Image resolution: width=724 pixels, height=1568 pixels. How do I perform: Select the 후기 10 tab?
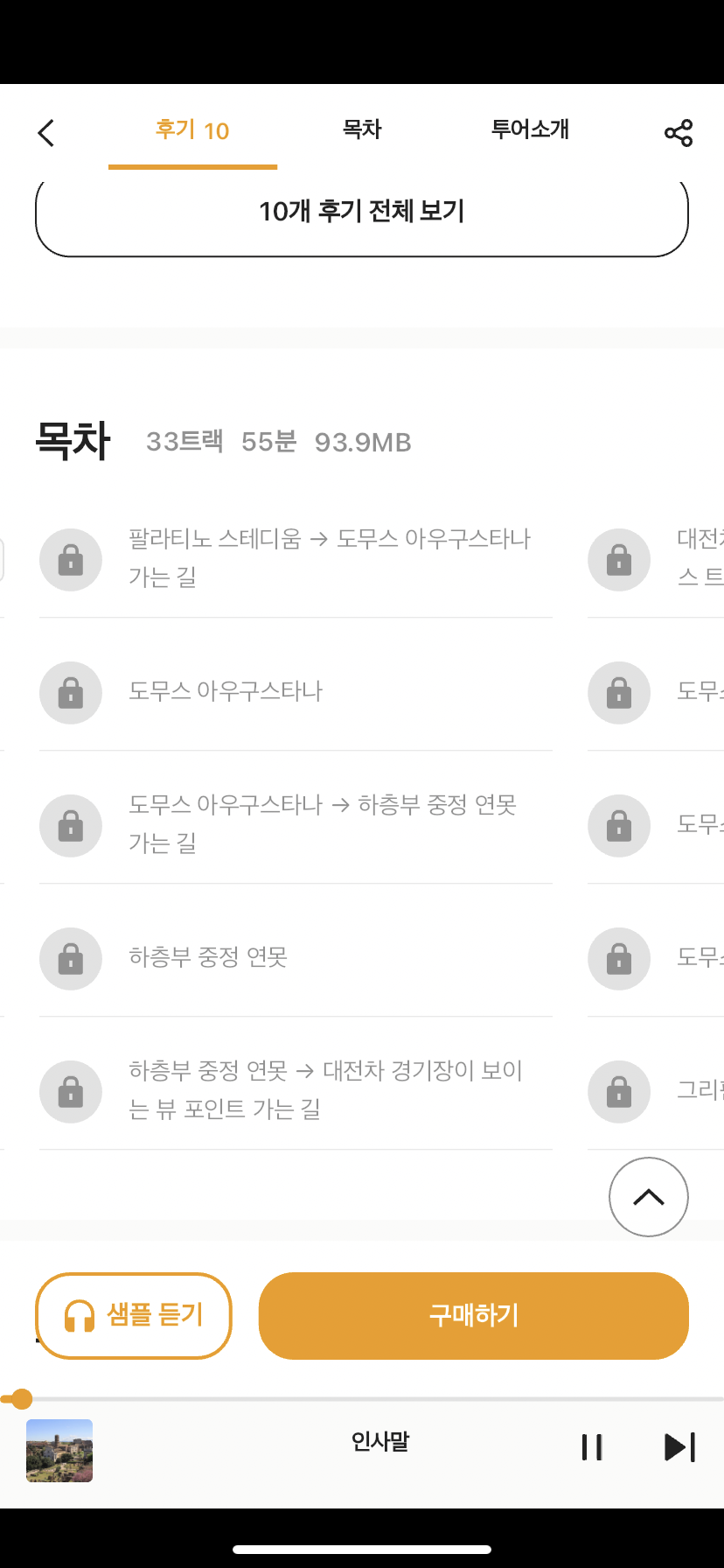(x=192, y=129)
